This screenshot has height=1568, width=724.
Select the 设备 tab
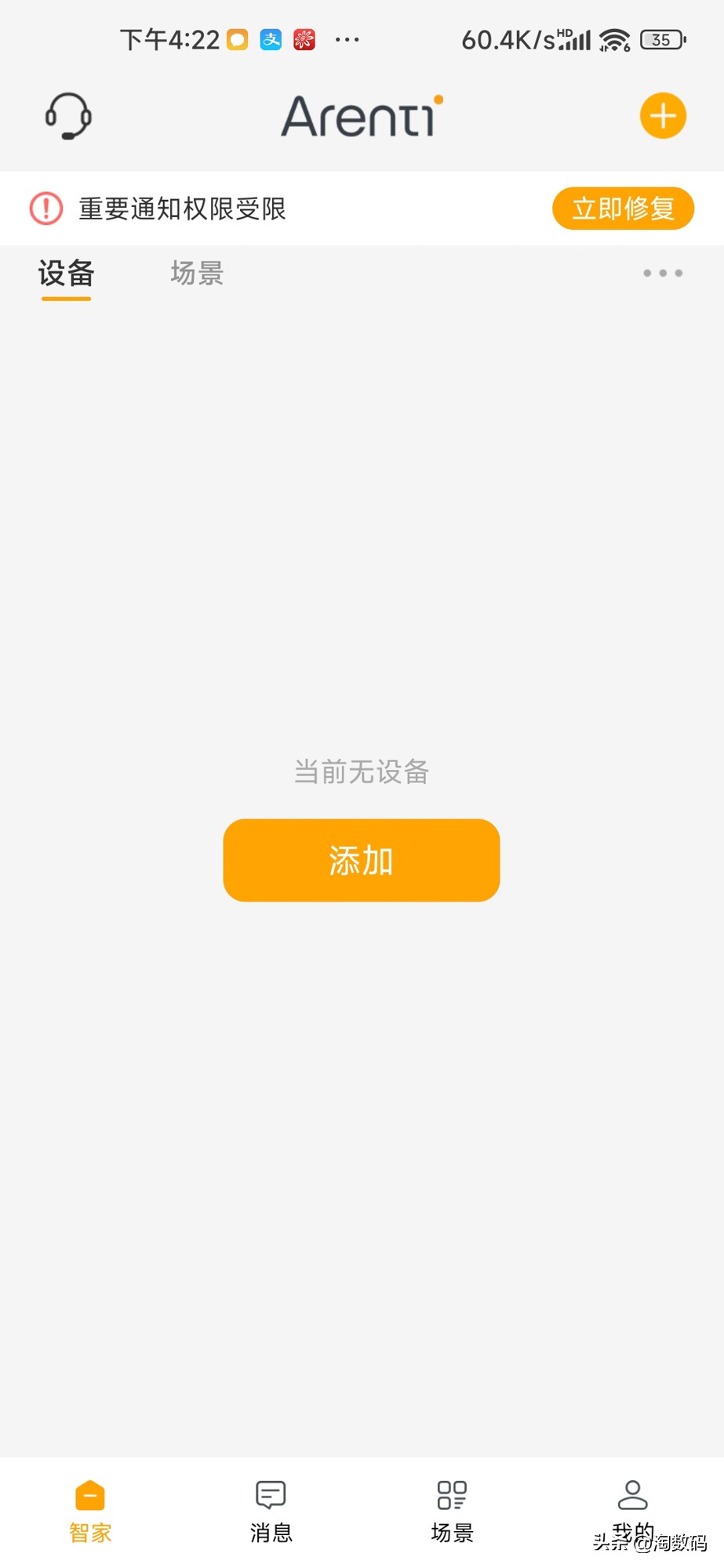(x=66, y=274)
